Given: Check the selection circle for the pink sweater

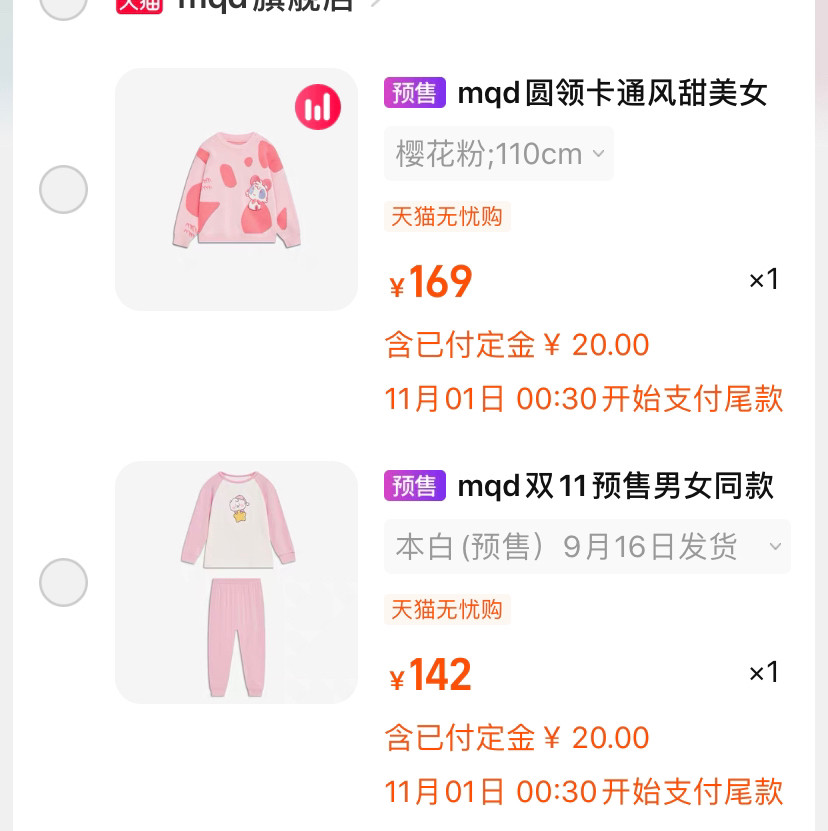Looking at the screenshot, I should [x=63, y=189].
